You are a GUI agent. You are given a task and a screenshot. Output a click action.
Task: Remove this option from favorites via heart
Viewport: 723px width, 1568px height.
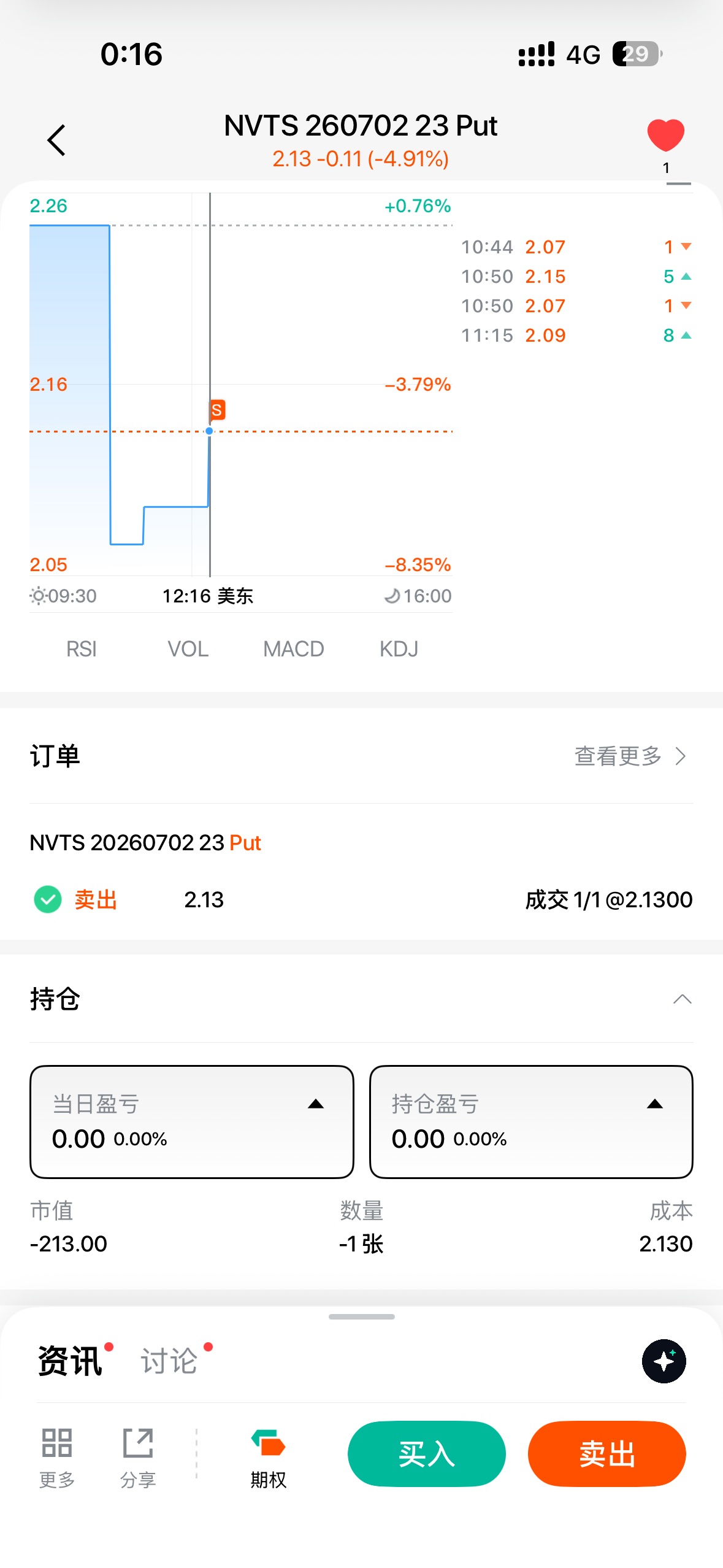[665, 135]
